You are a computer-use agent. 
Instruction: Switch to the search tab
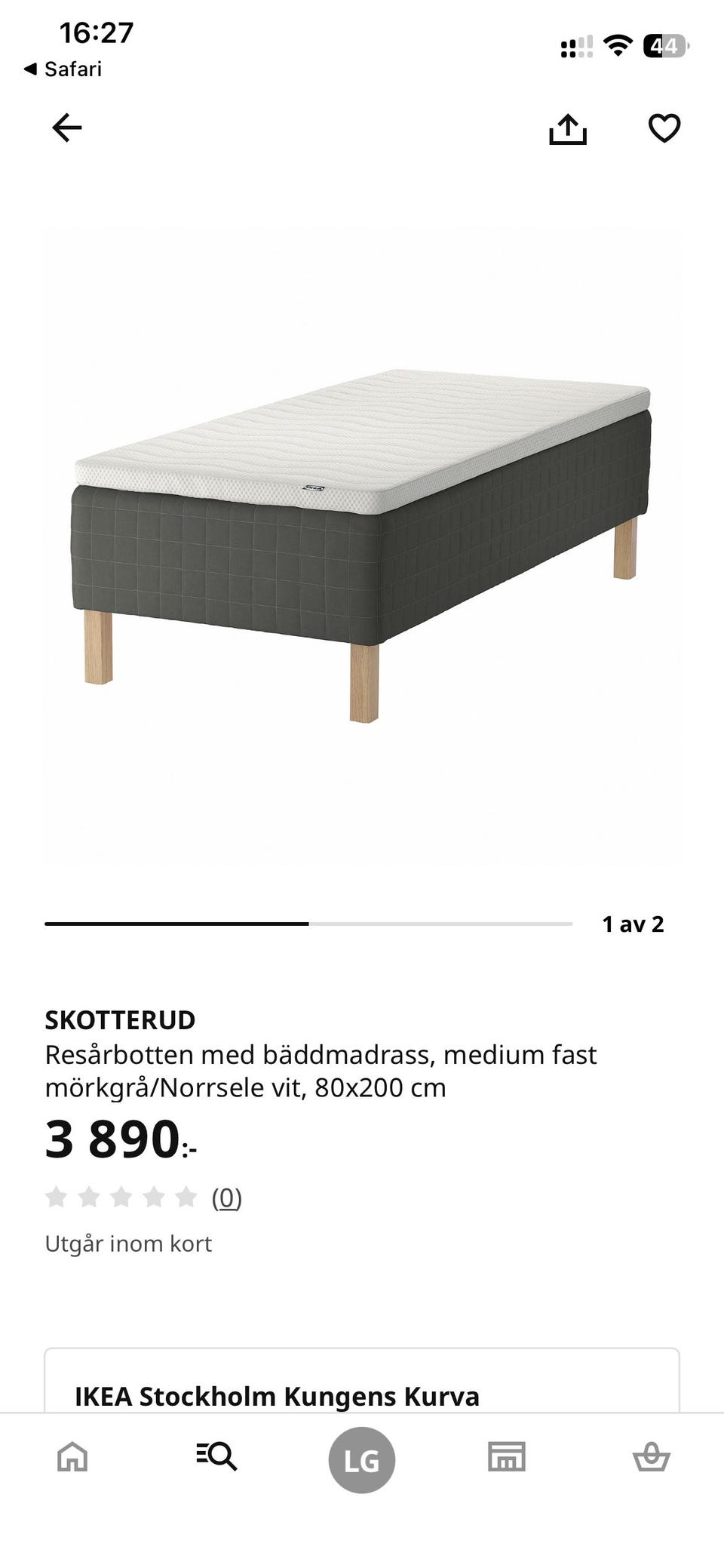217,1456
